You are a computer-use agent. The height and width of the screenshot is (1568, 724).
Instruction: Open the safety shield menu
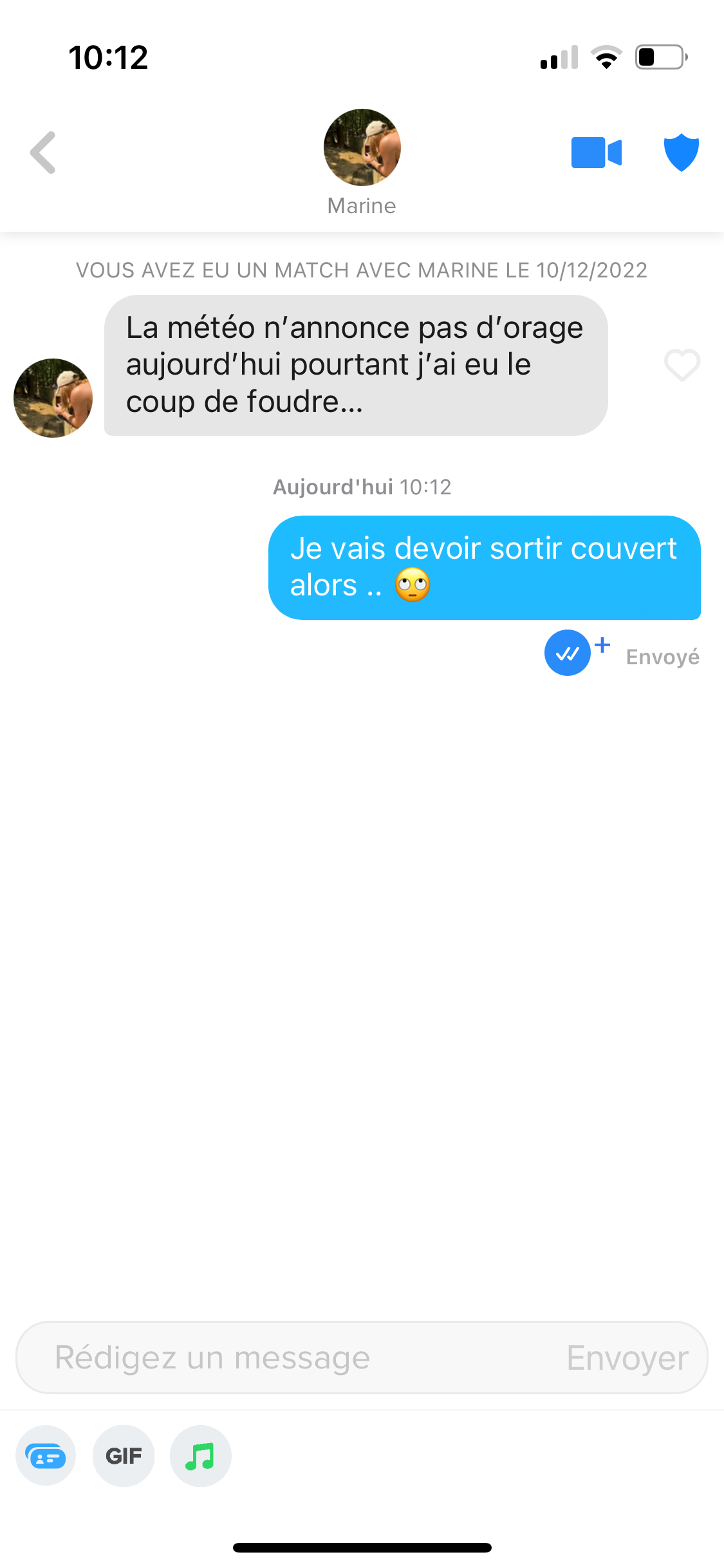pos(682,153)
